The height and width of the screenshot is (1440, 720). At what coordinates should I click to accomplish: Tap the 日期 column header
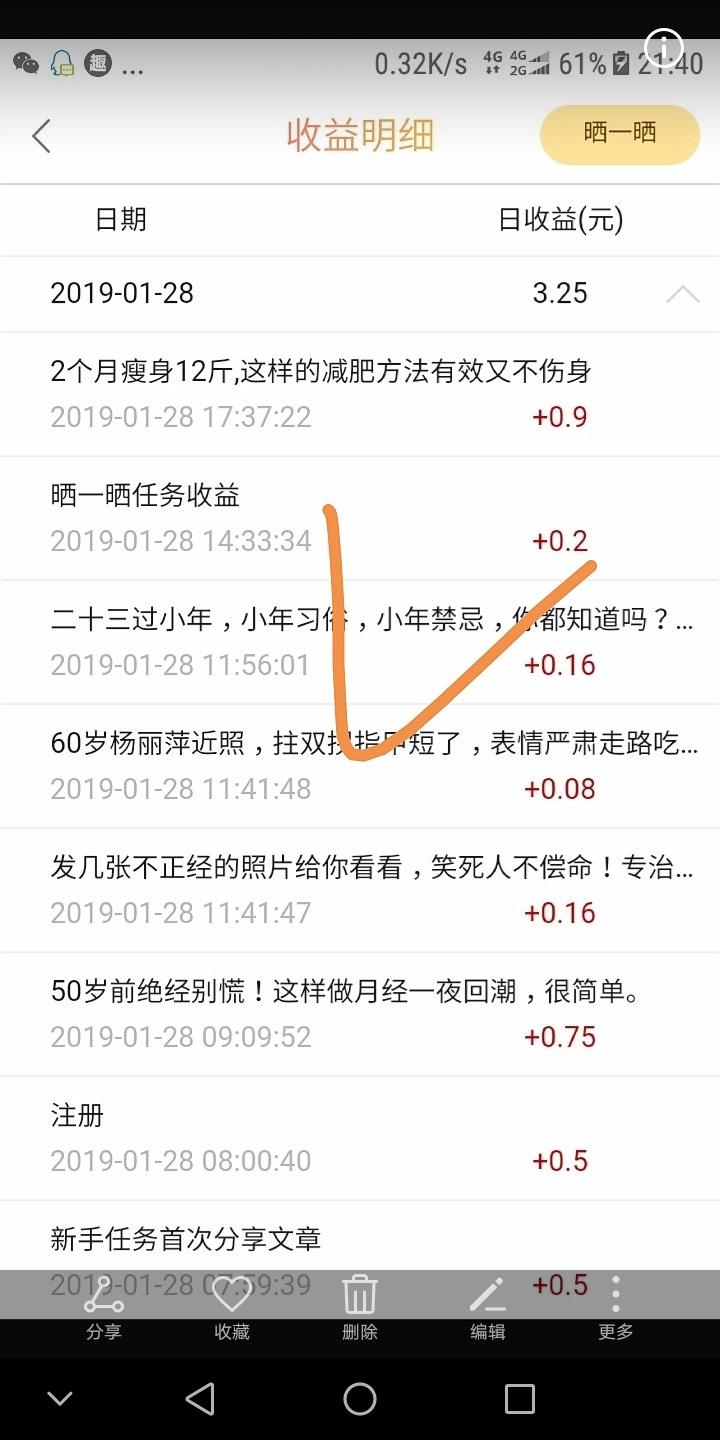[x=120, y=219]
